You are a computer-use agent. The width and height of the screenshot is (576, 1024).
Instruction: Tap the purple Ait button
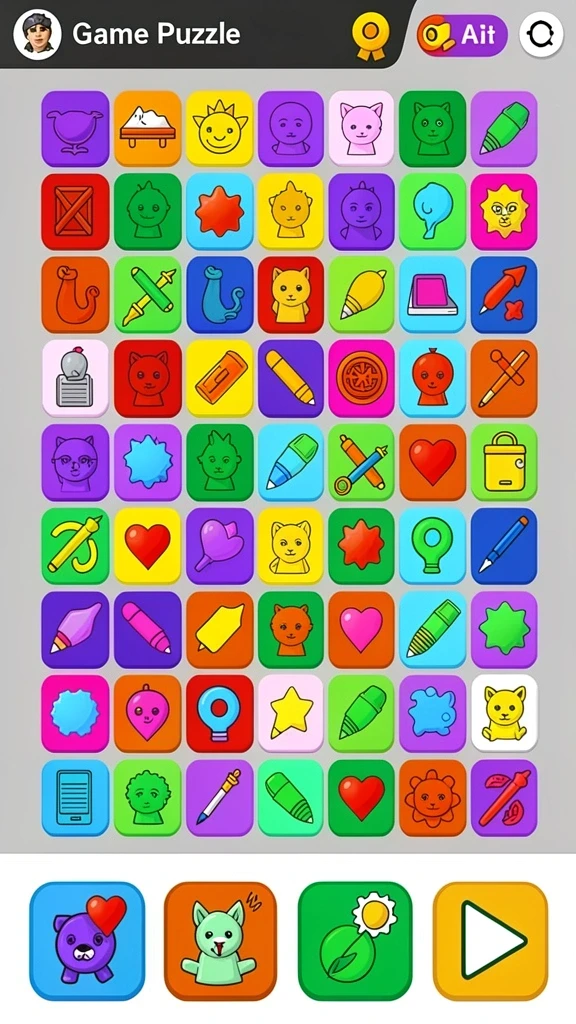[462, 35]
